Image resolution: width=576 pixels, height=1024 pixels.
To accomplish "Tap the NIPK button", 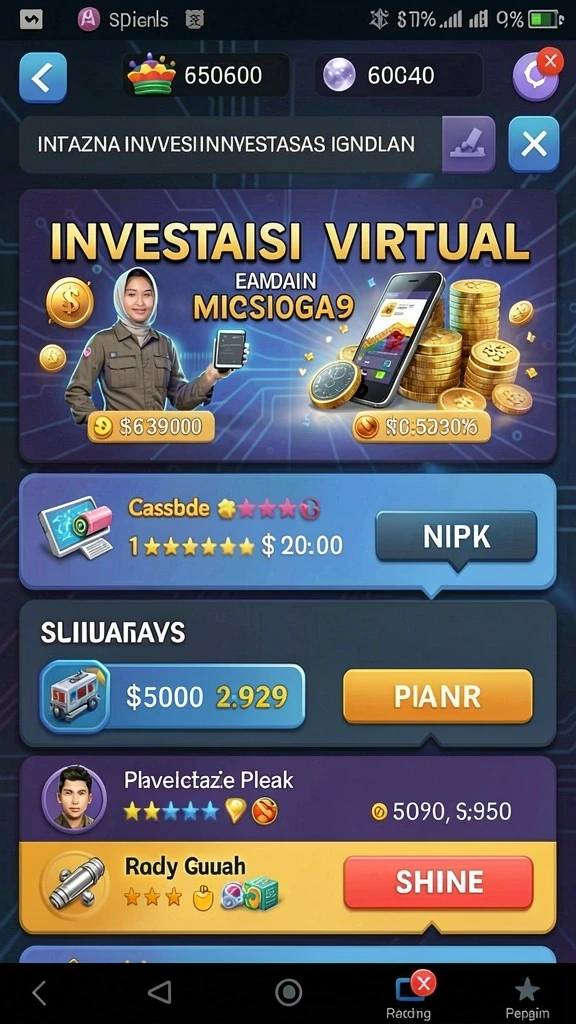I will (x=456, y=536).
